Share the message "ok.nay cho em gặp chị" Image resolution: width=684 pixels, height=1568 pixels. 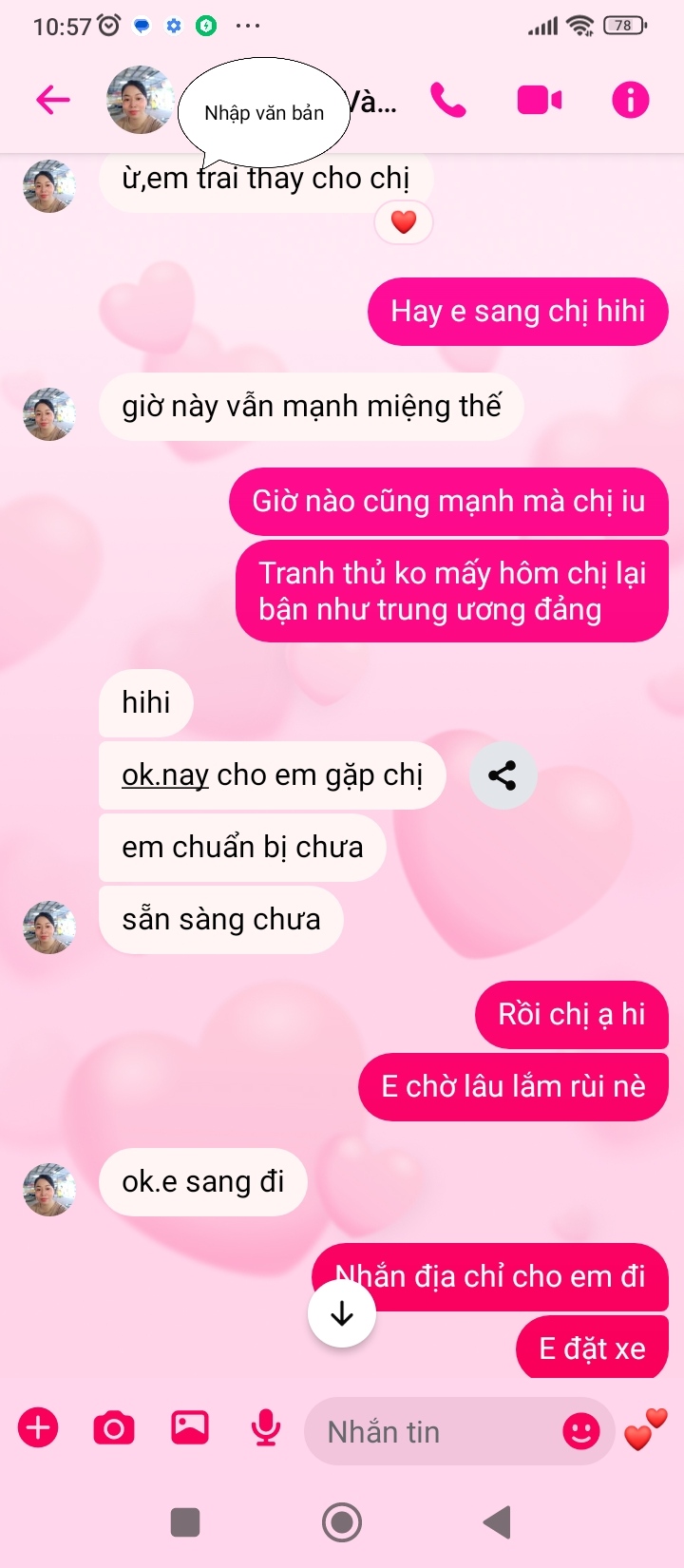[x=503, y=775]
